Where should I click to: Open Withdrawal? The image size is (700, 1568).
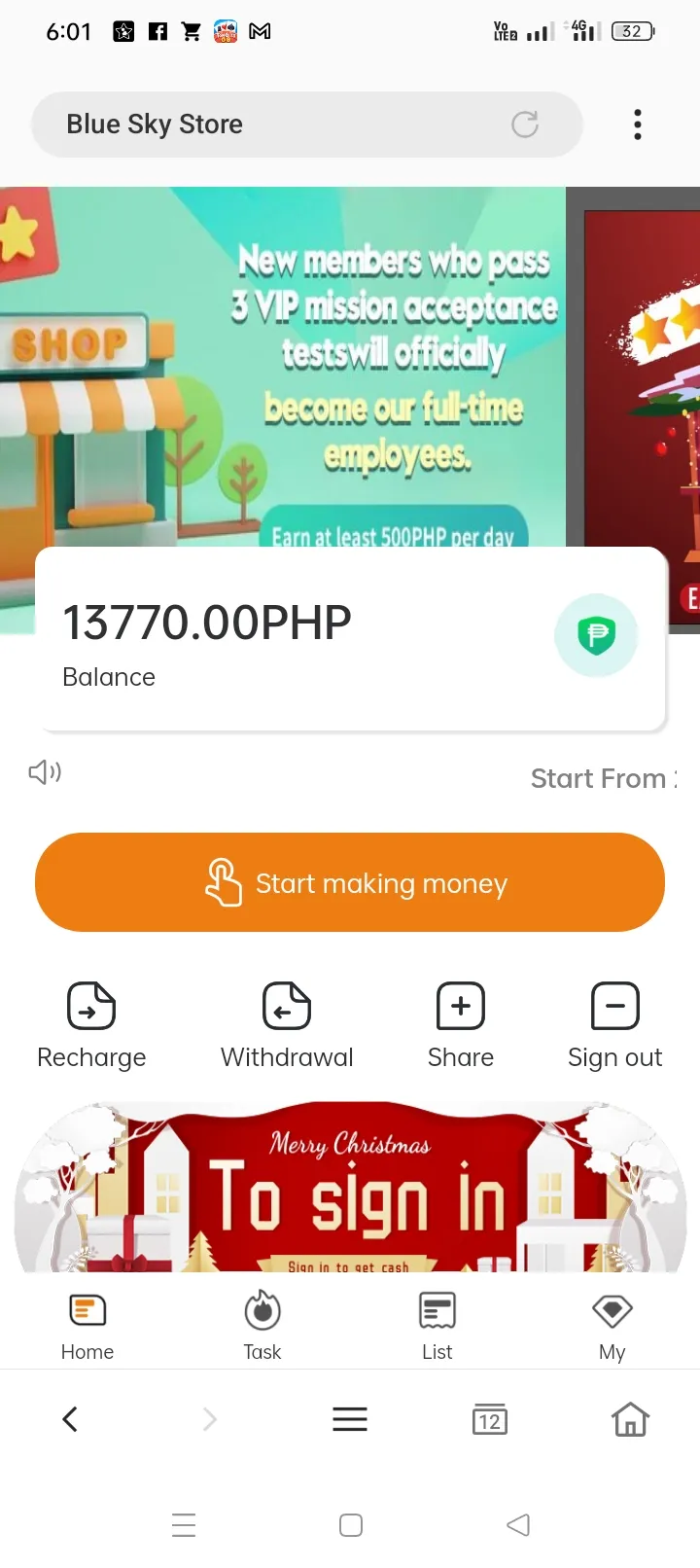[287, 1026]
